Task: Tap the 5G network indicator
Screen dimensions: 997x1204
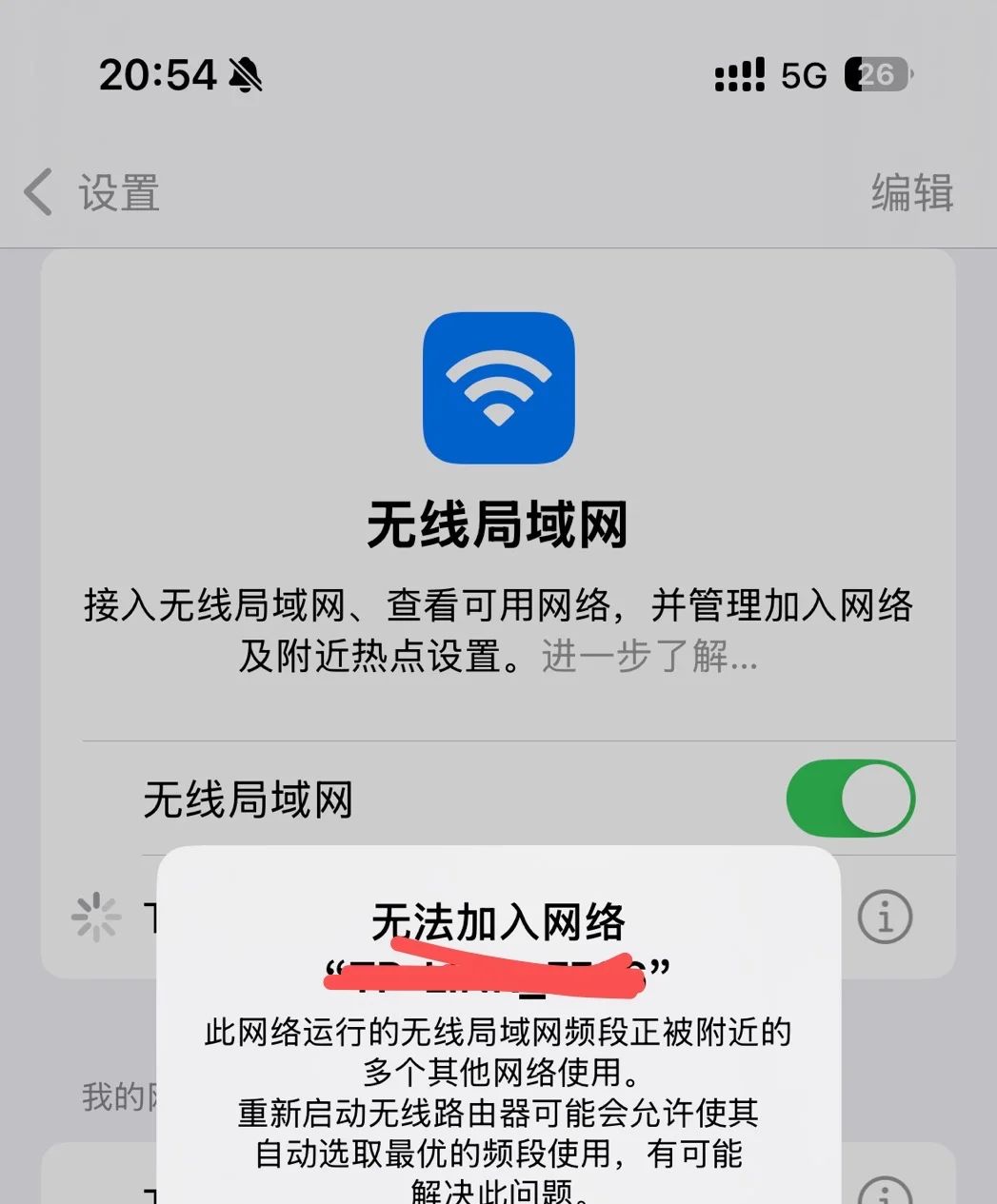Action: [804, 75]
